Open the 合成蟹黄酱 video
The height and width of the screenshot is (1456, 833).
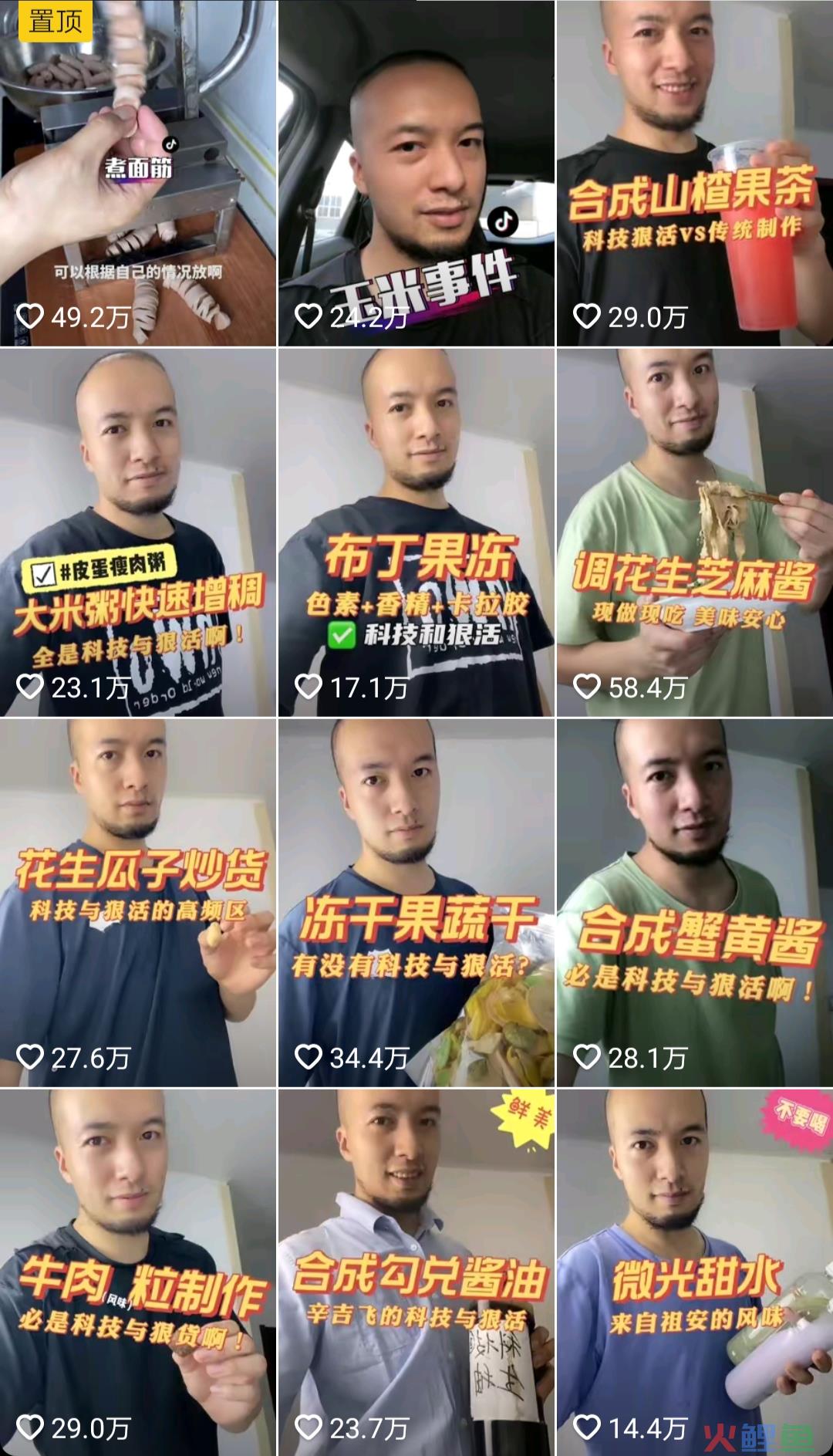coord(694,903)
